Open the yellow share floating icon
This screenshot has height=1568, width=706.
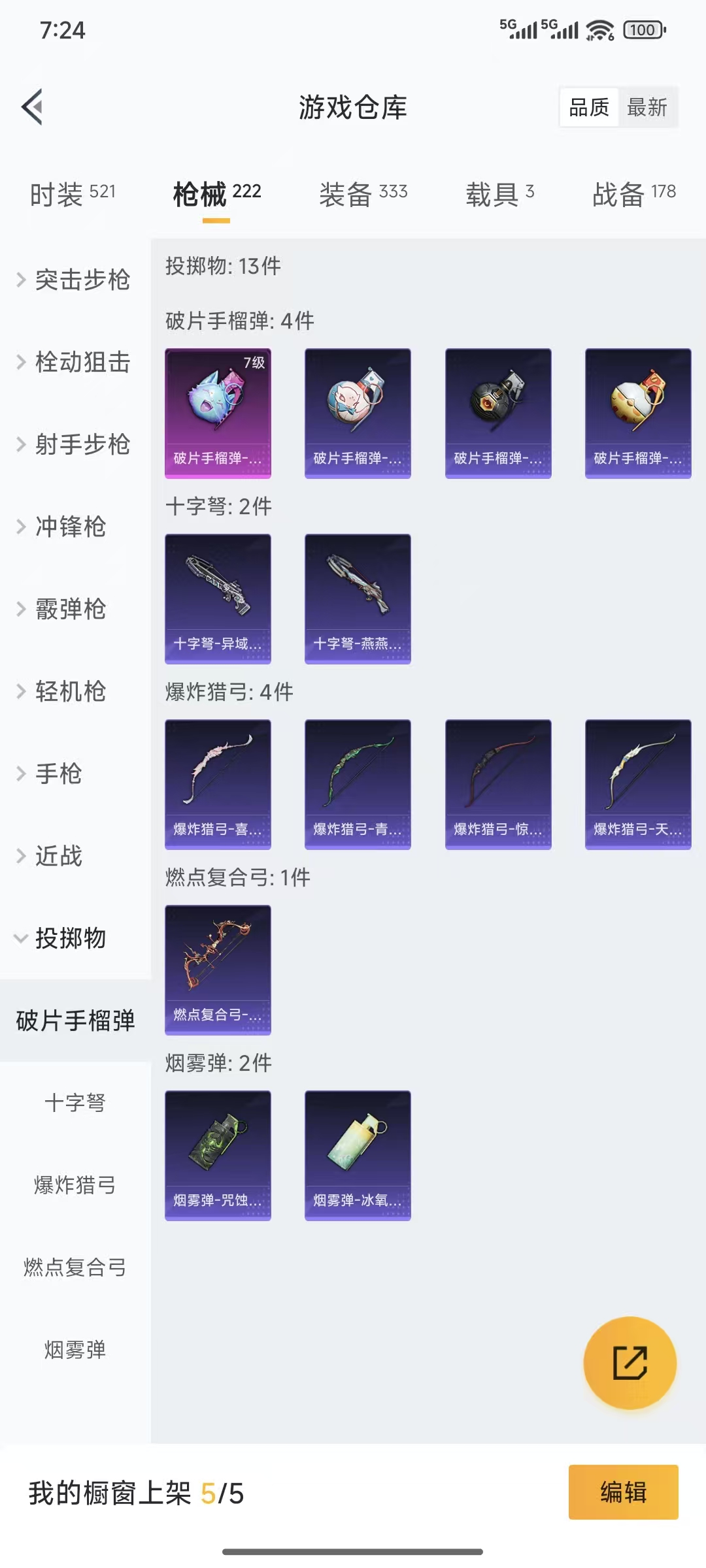point(629,1364)
